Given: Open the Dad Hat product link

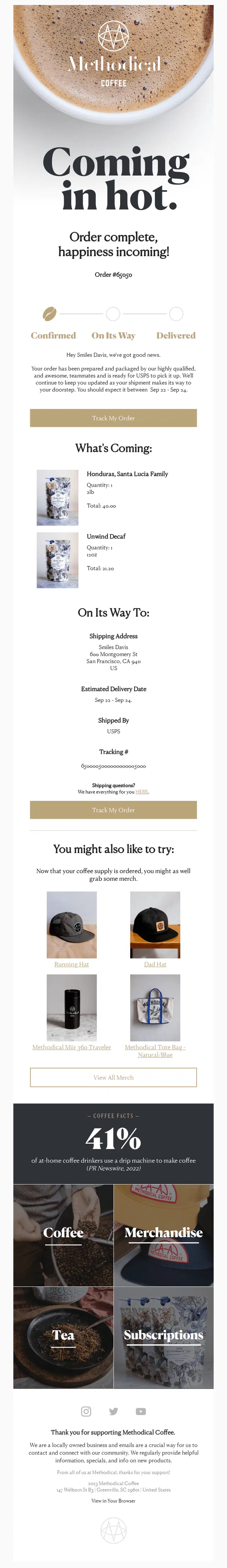Looking at the screenshot, I should 155,964.
